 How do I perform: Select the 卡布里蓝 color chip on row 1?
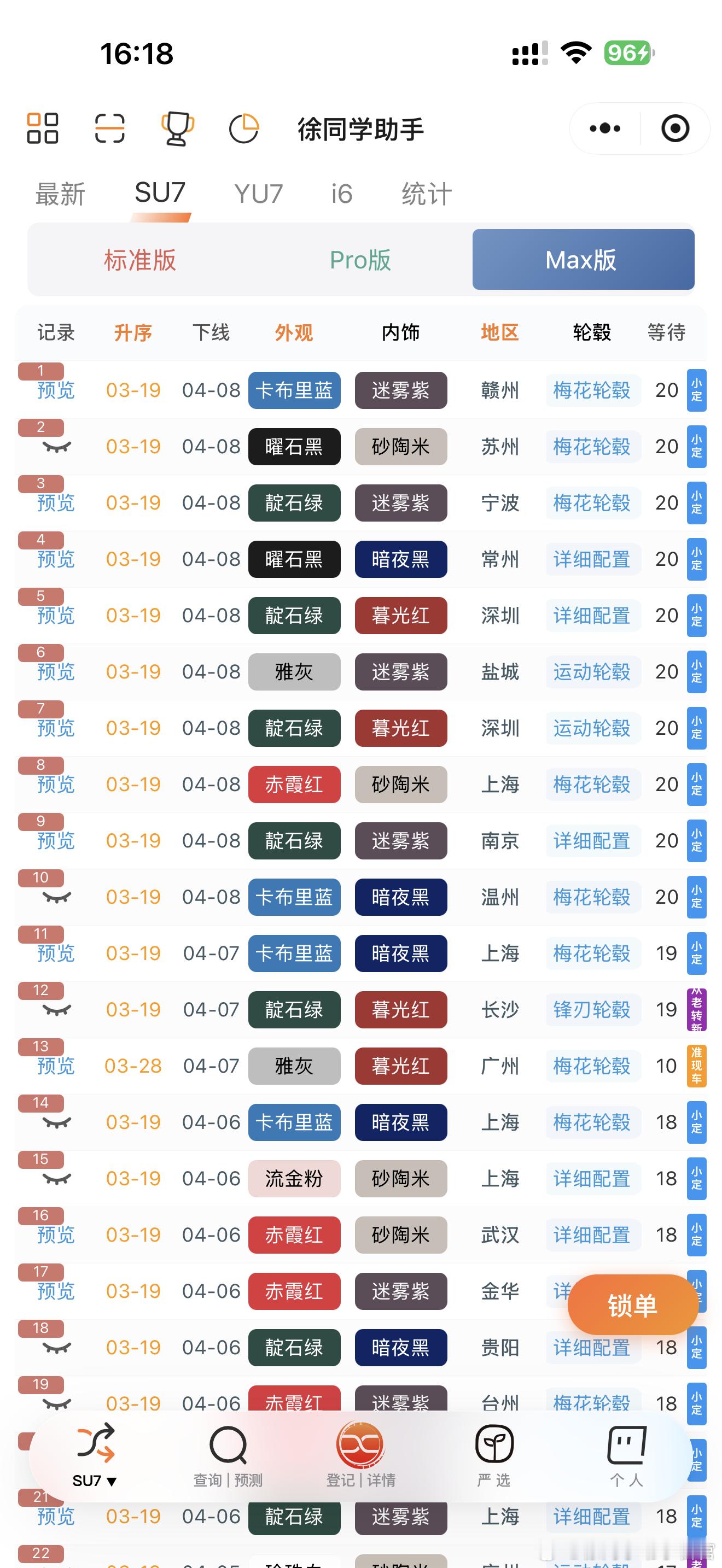294,391
